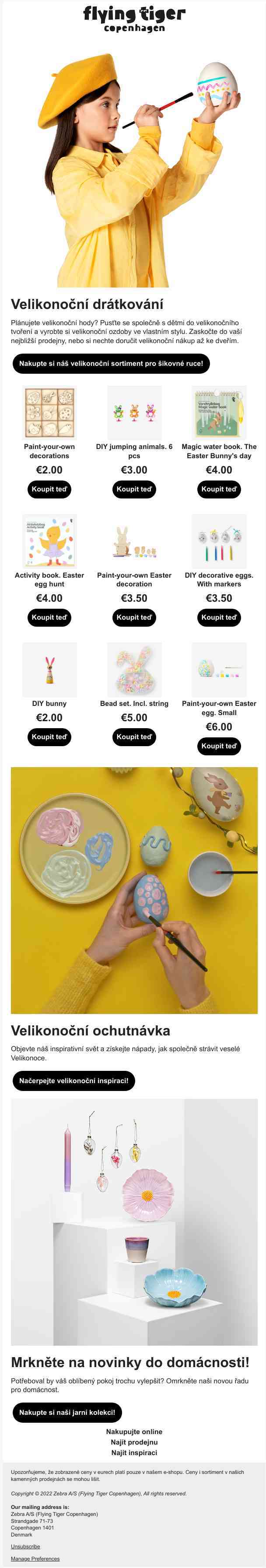Tap Koupit teď for Bead set
Image resolution: width=266 pixels, height=1568 pixels.
click(134, 737)
